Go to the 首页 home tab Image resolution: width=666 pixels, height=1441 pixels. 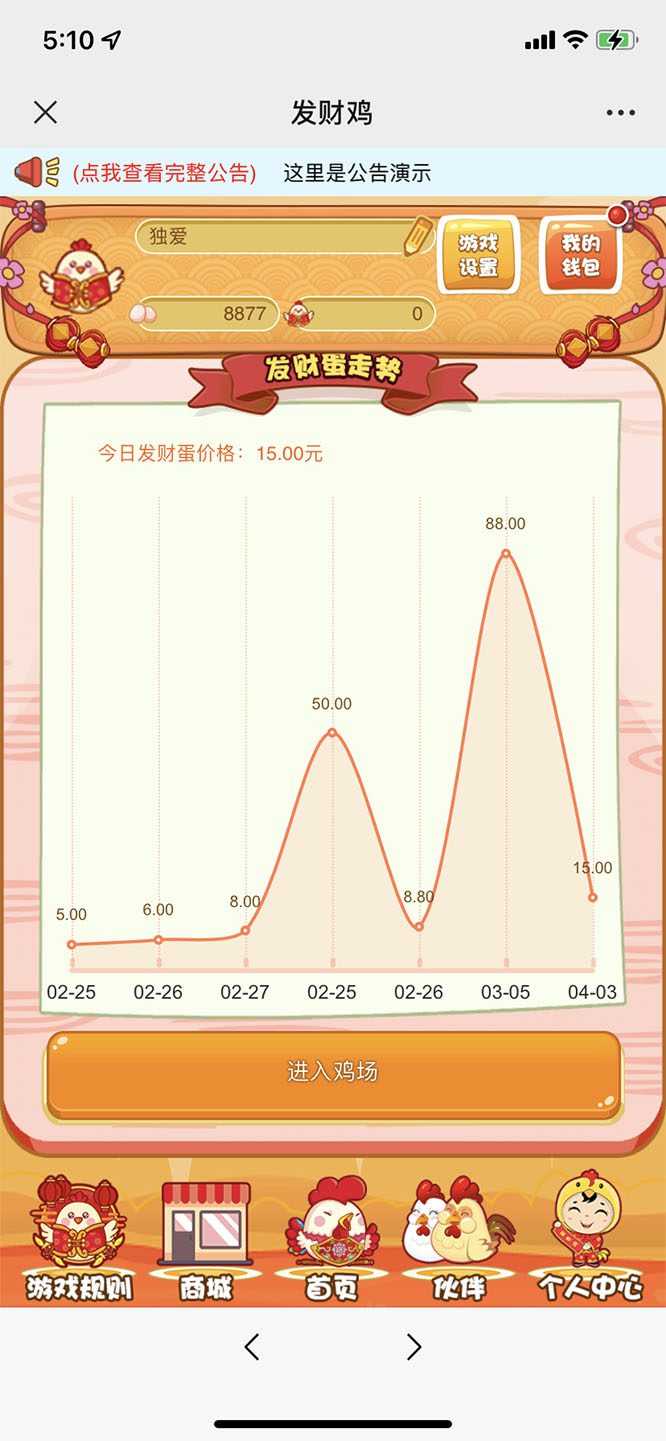(x=332, y=1240)
